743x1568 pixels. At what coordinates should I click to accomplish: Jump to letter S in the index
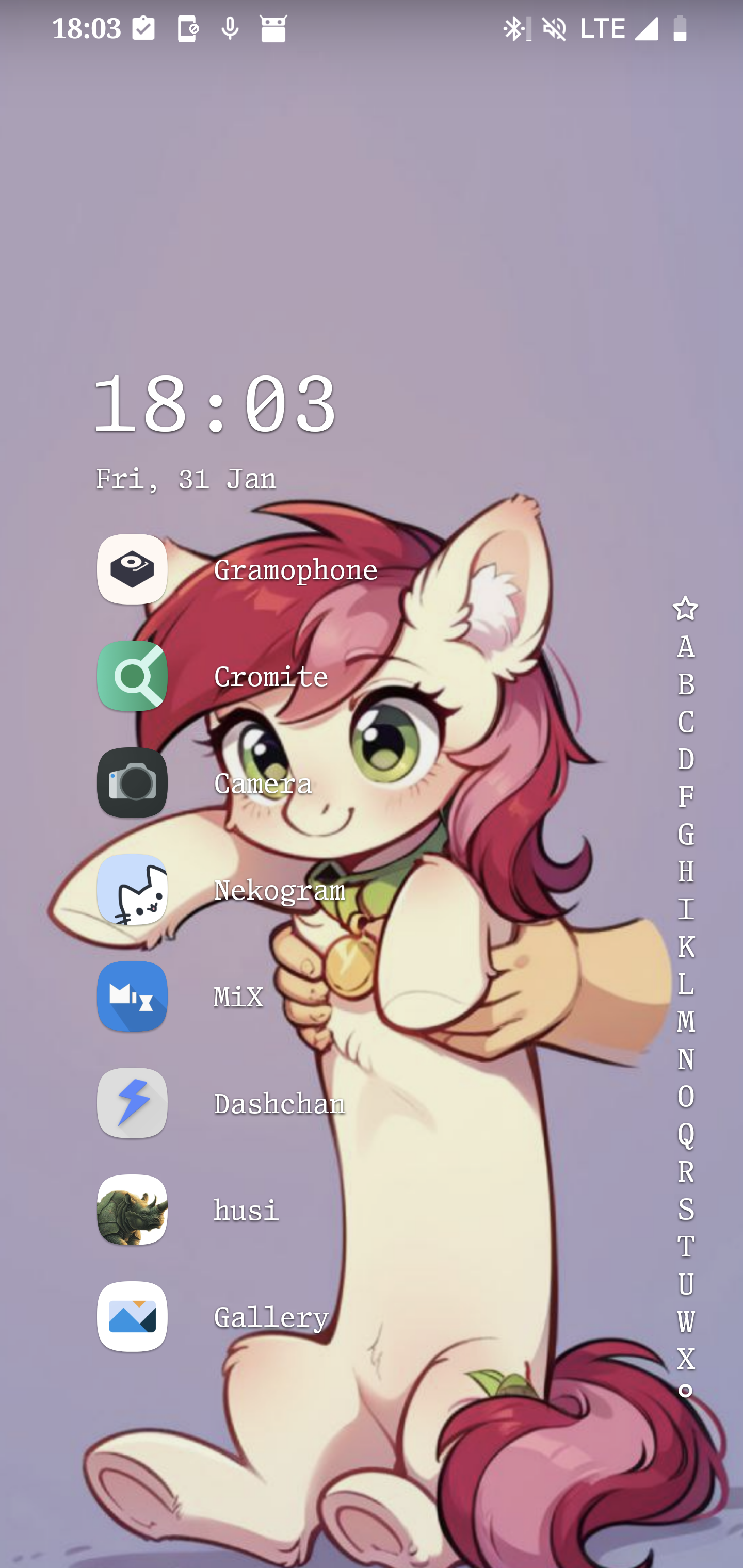click(686, 1210)
